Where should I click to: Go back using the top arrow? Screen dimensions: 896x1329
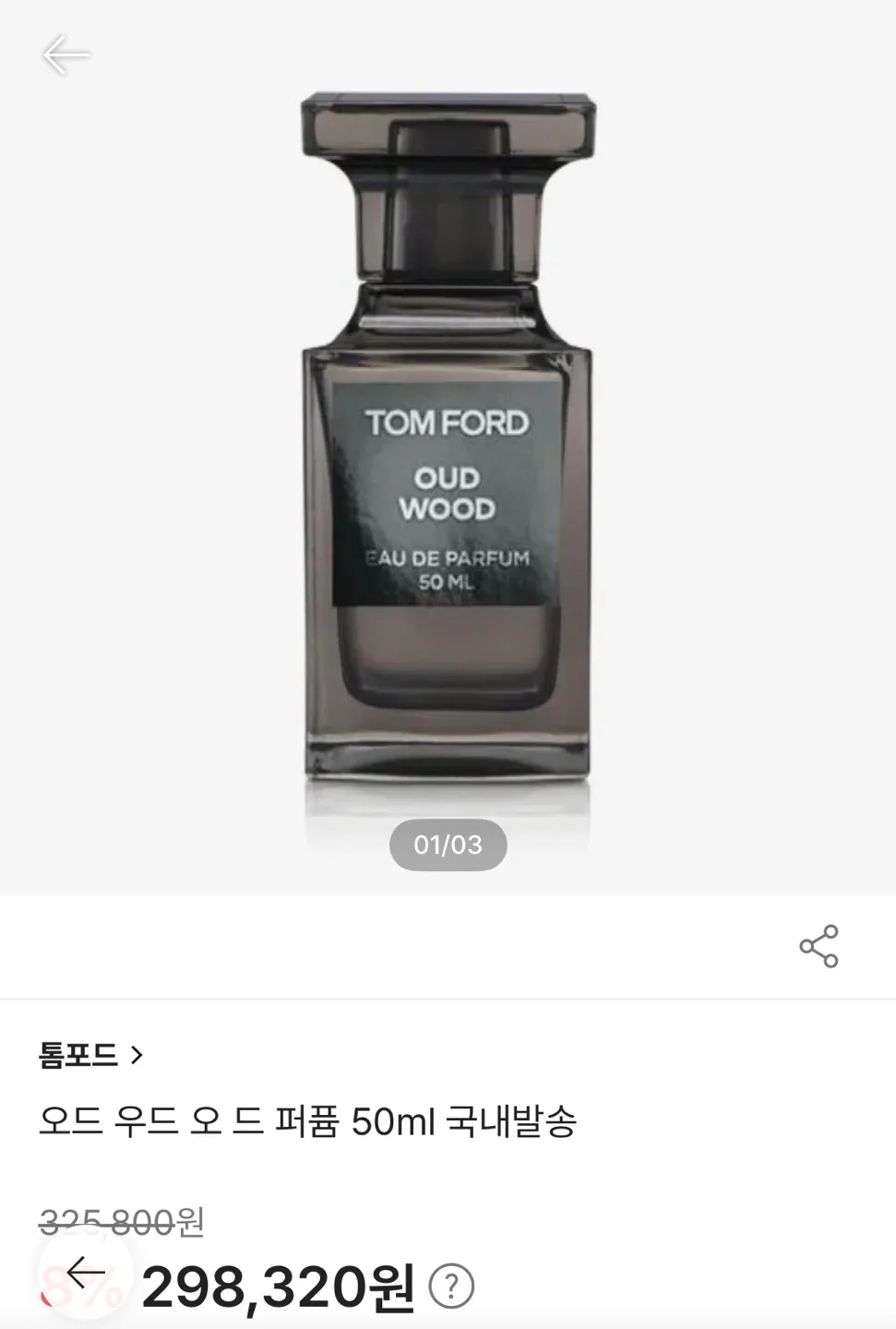pyautogui.click(x=66, y=55)
